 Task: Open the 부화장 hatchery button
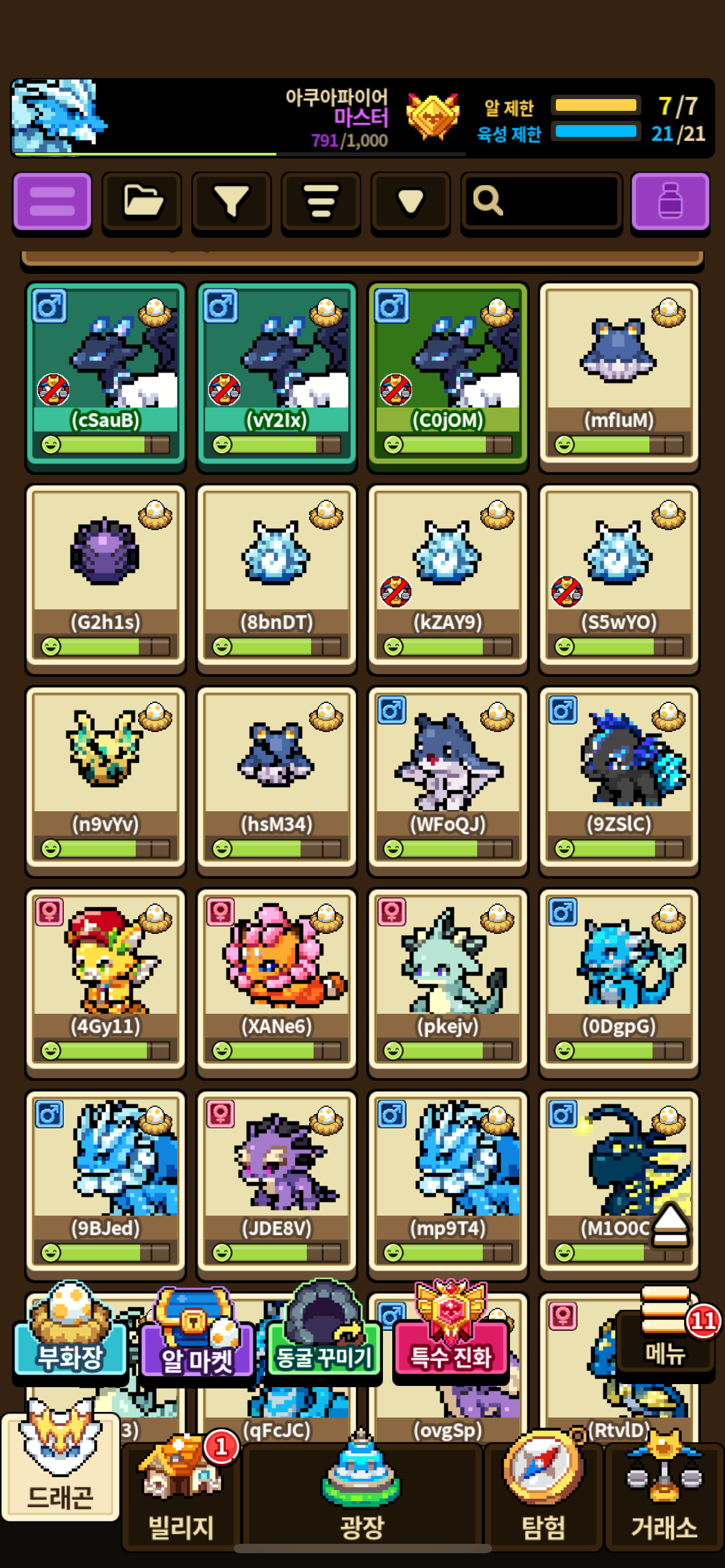70,1338
